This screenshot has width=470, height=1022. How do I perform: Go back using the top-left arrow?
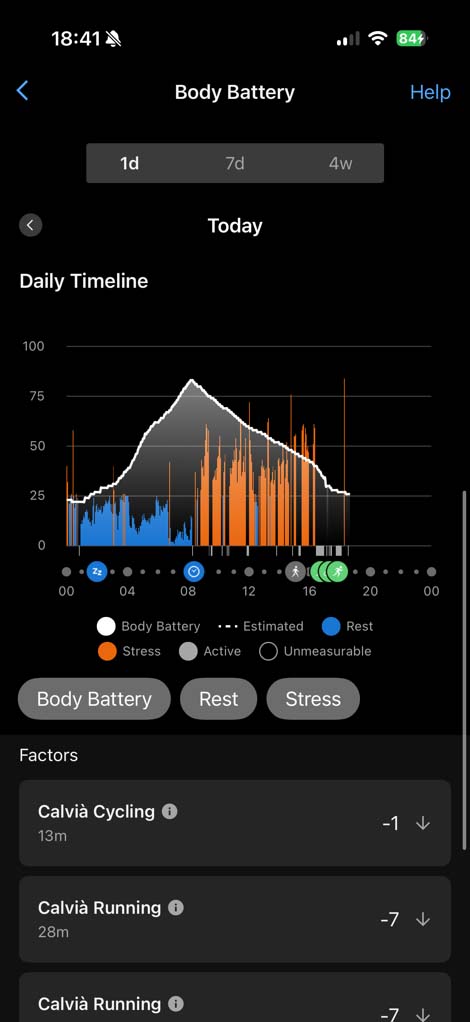22,91
